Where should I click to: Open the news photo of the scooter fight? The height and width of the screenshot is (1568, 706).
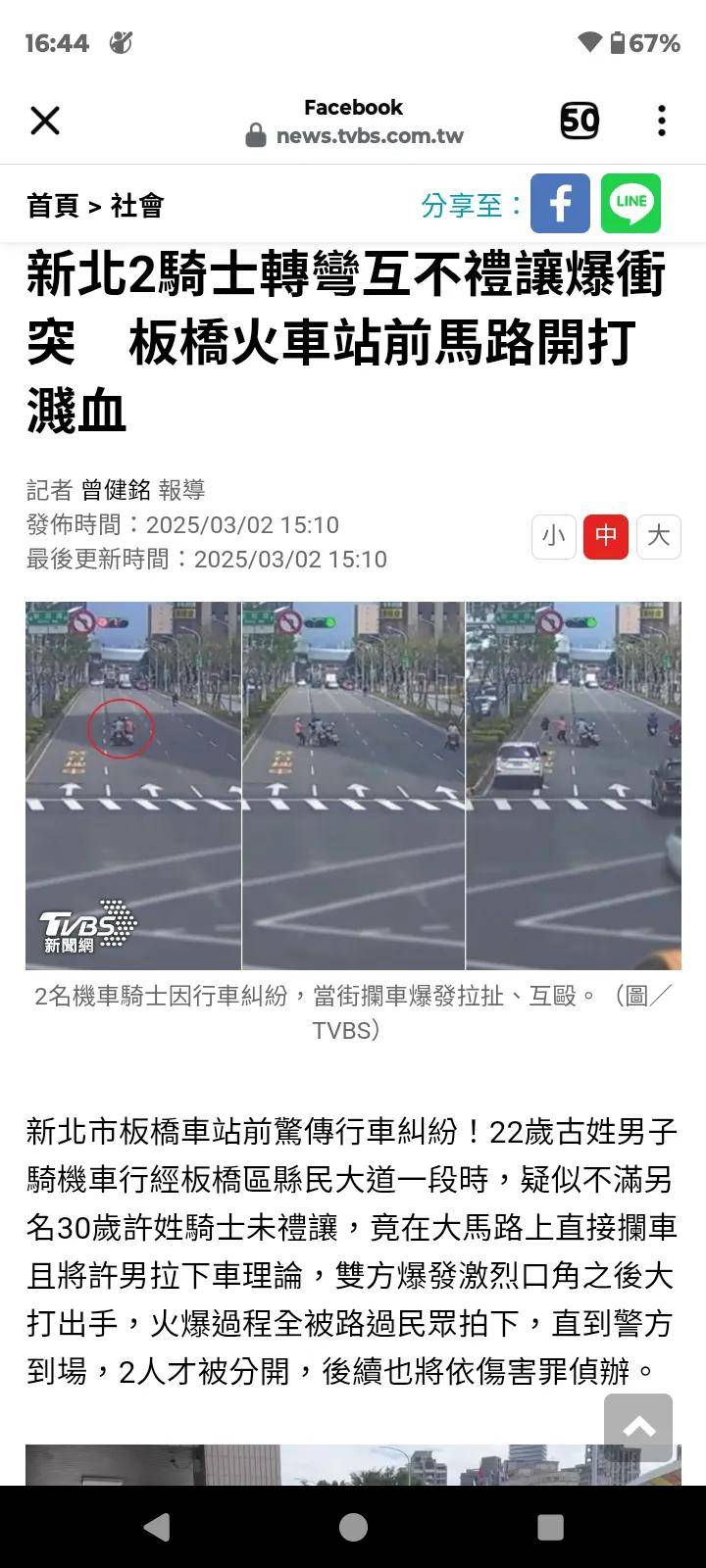[x=353, y=785]
